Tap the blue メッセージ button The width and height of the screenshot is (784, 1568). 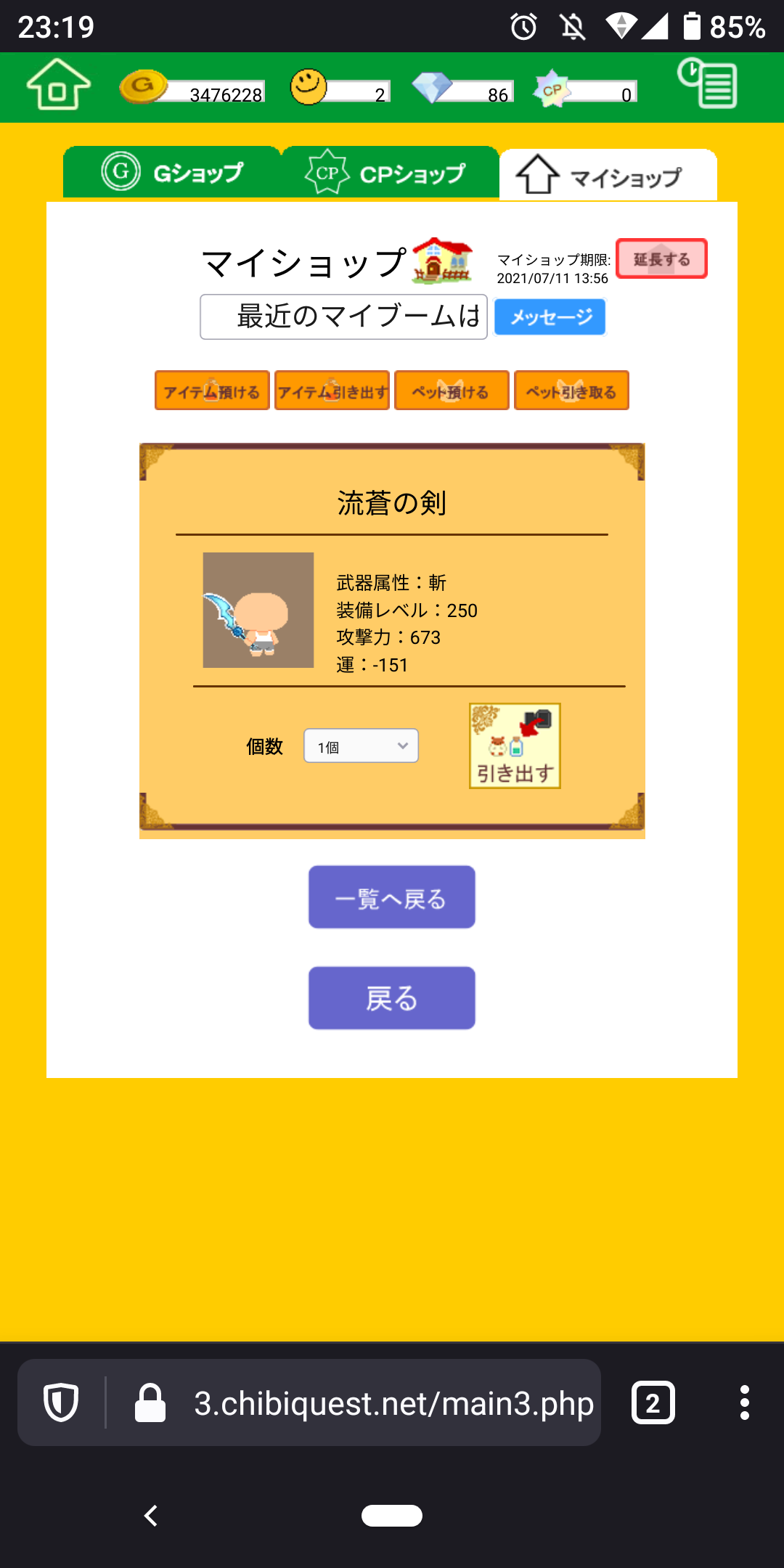pos(550,317)
